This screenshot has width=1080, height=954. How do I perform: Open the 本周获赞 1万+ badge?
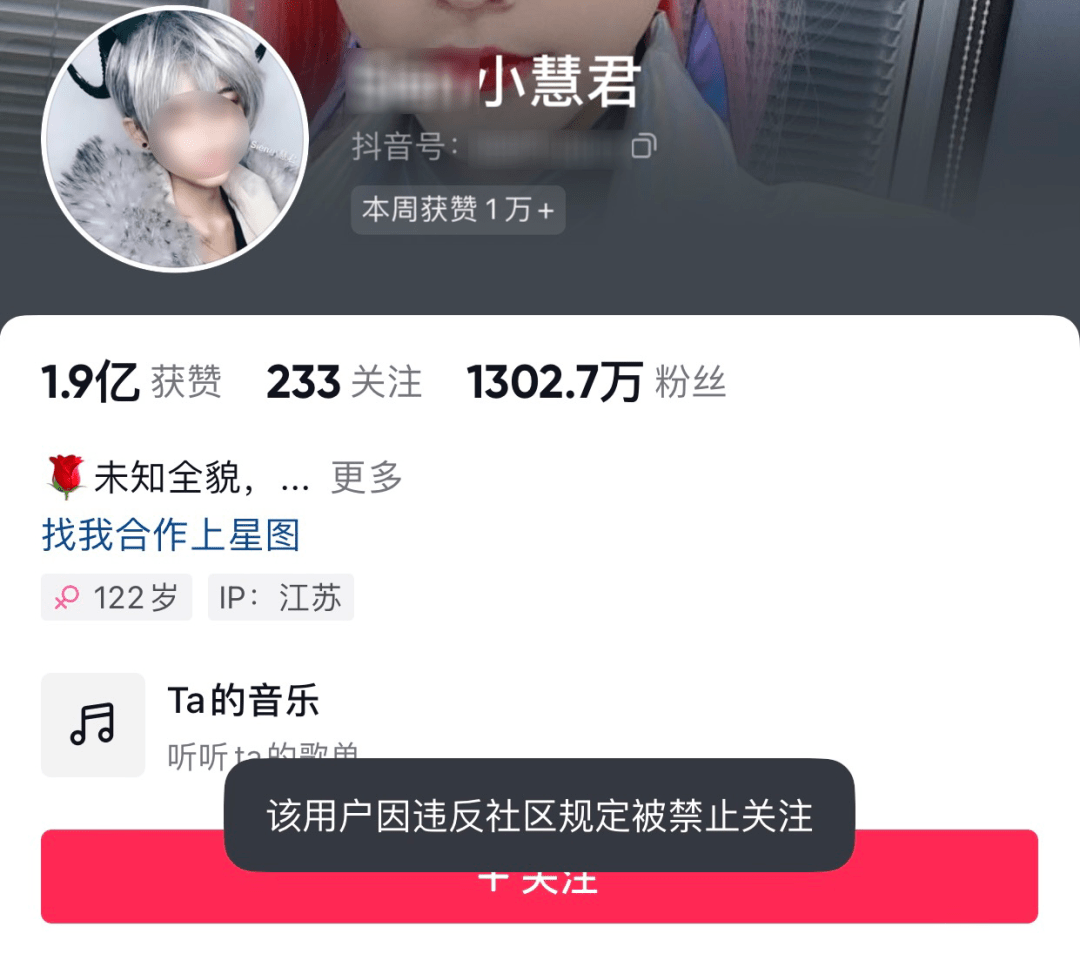[458, 210]
